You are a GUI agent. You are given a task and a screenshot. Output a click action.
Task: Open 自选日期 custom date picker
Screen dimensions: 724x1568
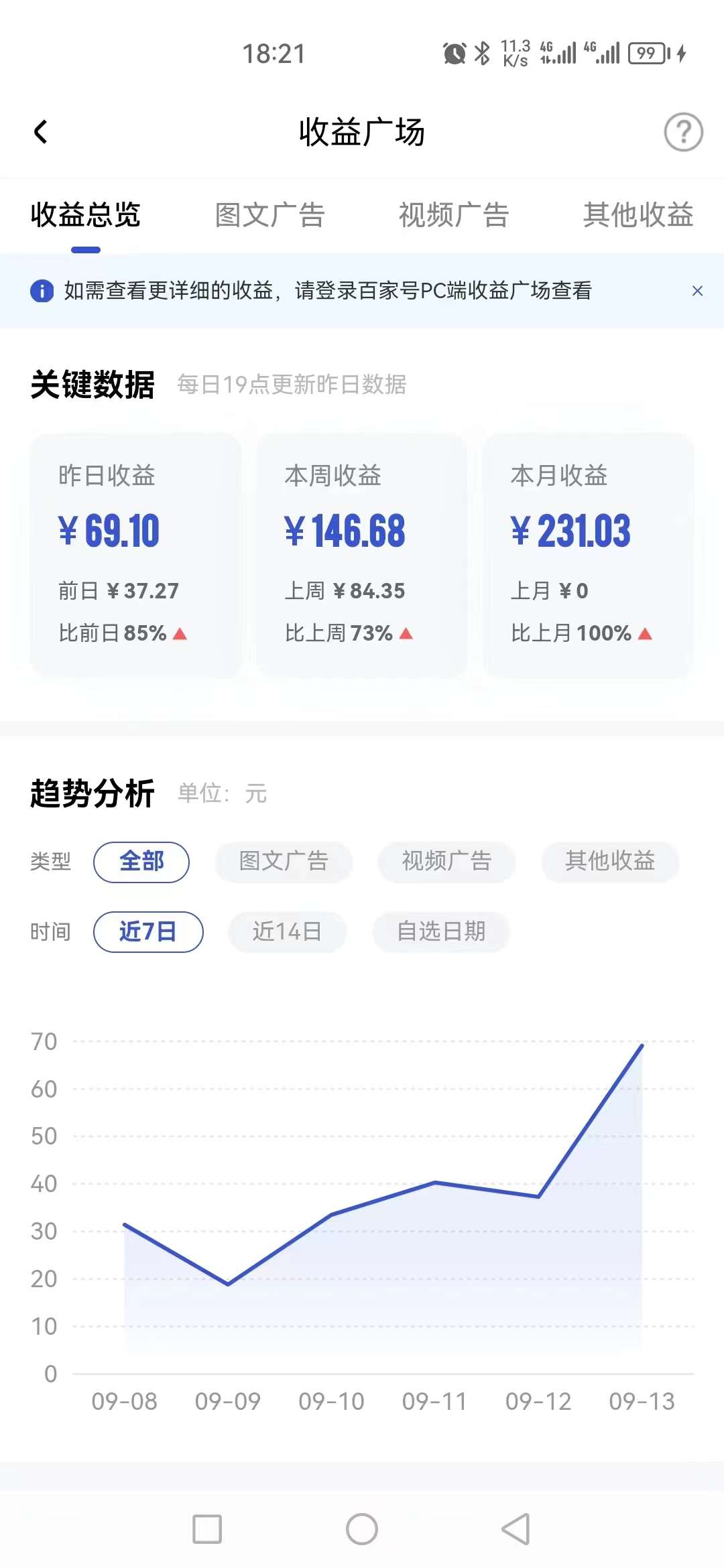coord(441,931)
